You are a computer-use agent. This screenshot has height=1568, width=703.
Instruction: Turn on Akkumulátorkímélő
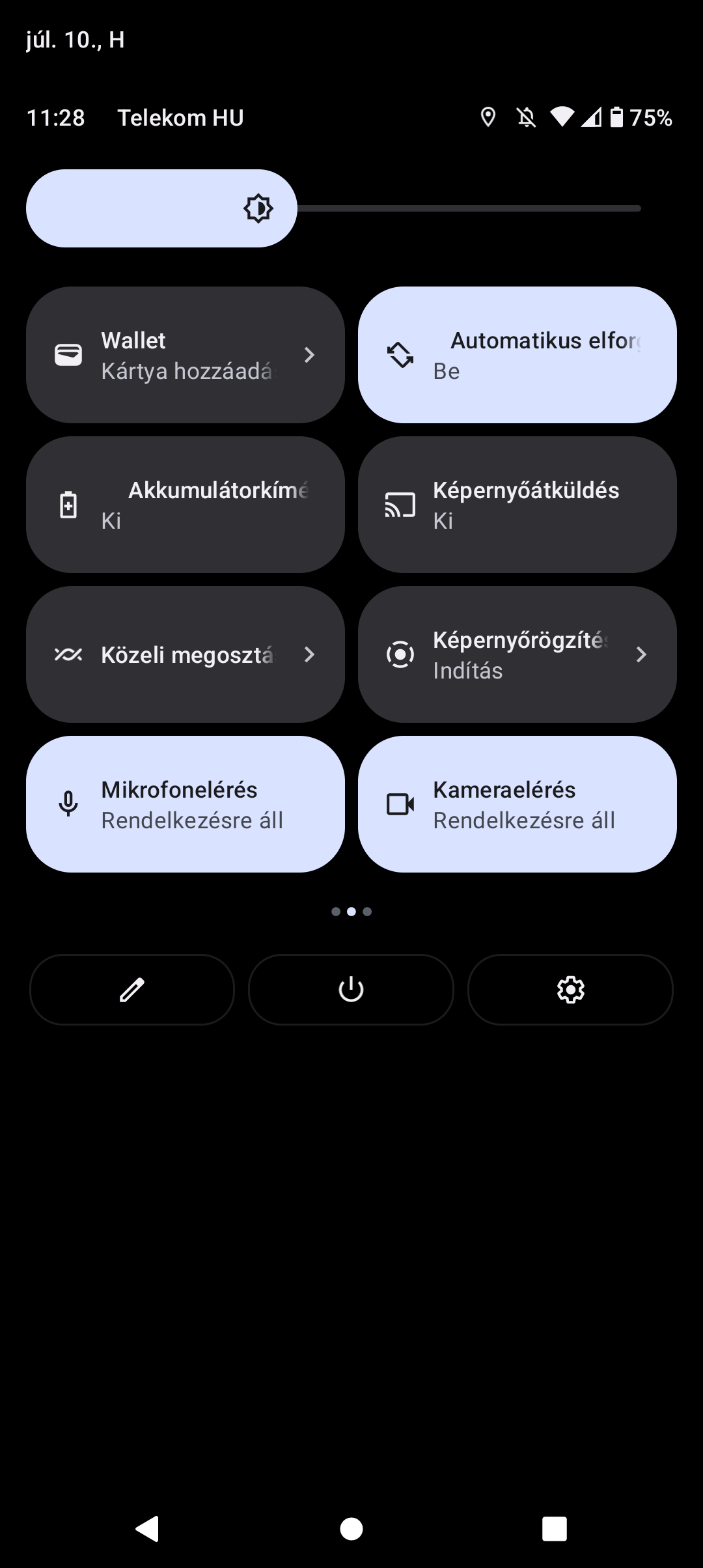[186, 505]
